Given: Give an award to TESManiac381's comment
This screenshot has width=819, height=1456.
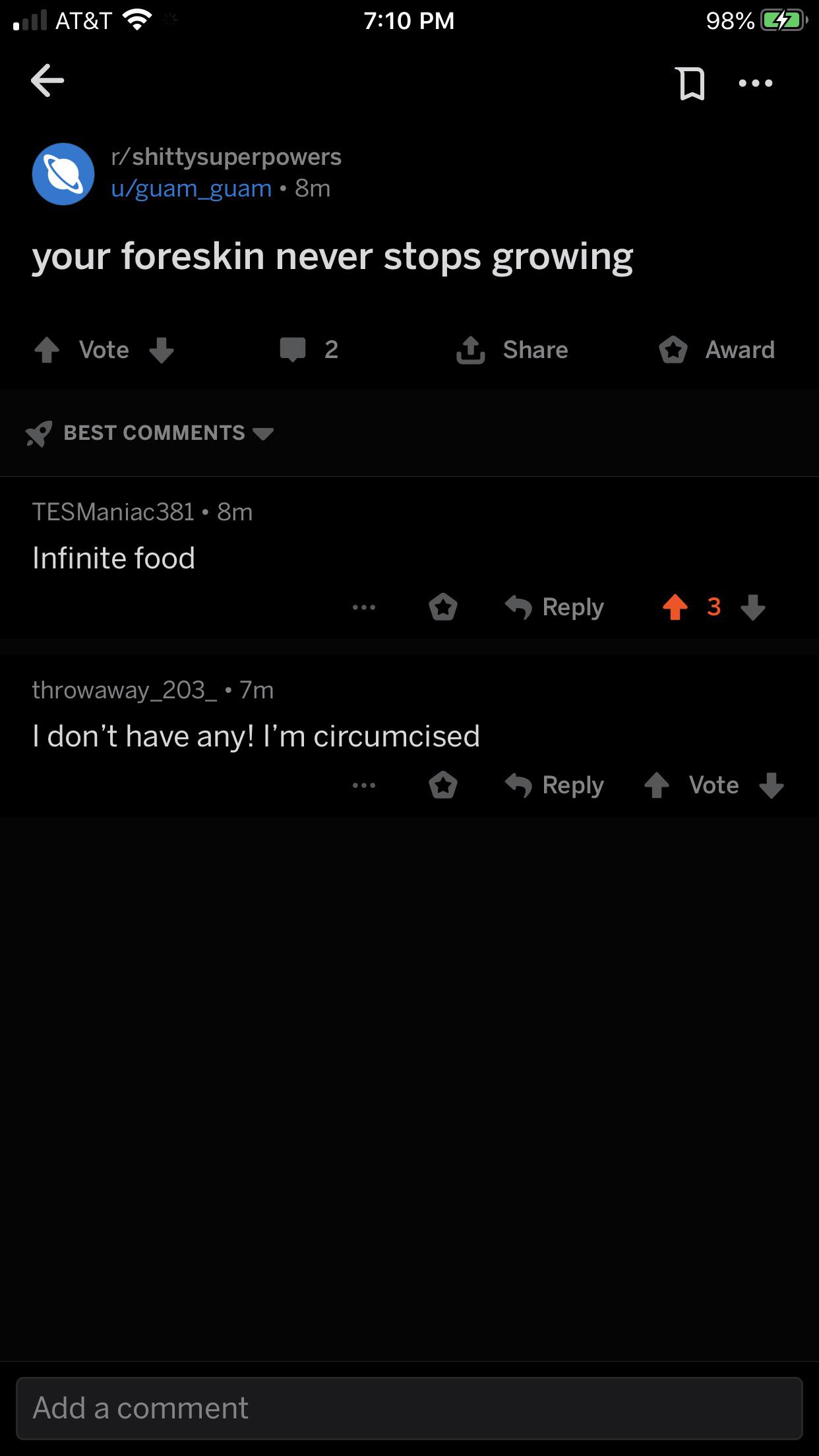Looking at the screenshot, I should pos(443,607).
